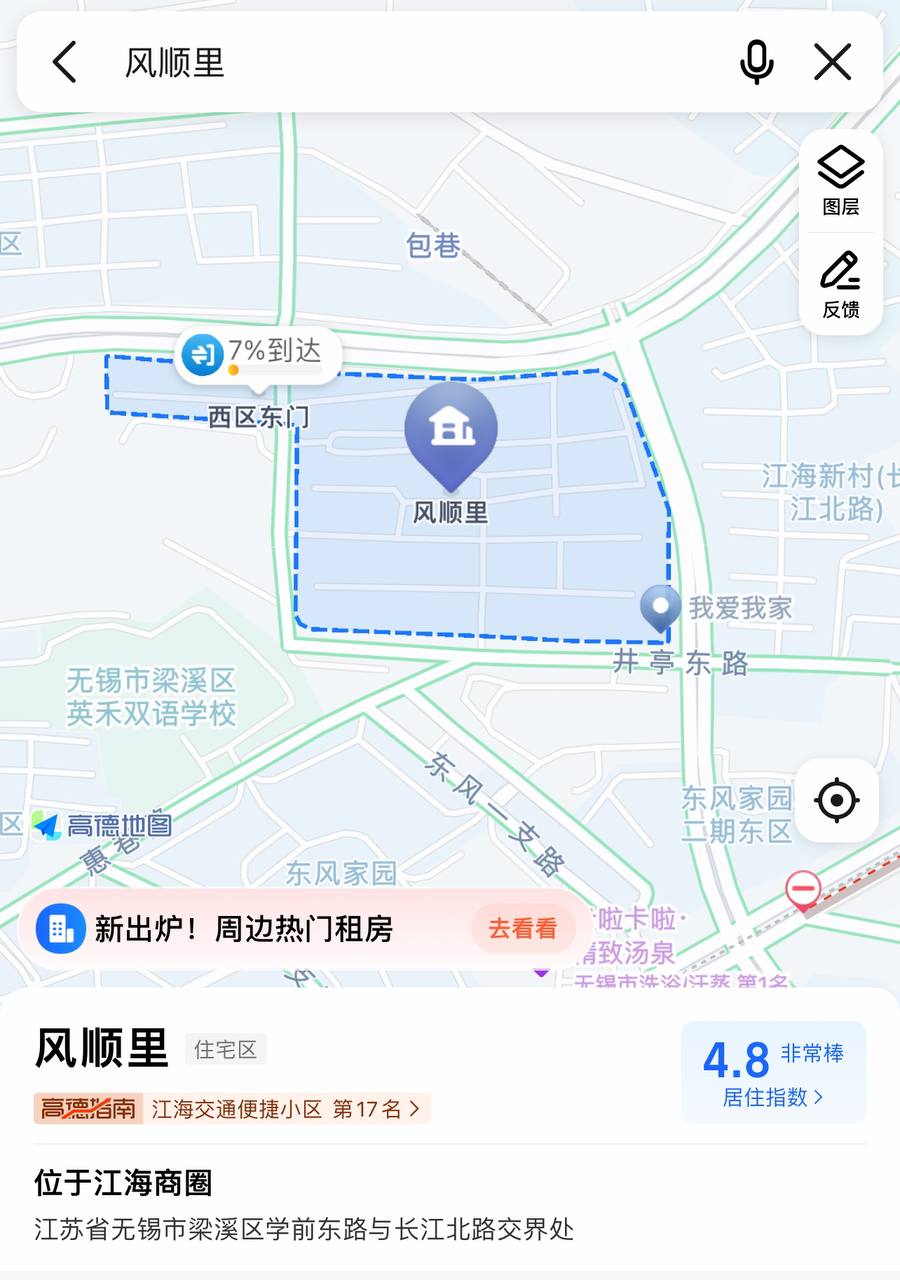Open the 江海交通便捷小区 第17名 ranking

click(x=285, y=1108)
